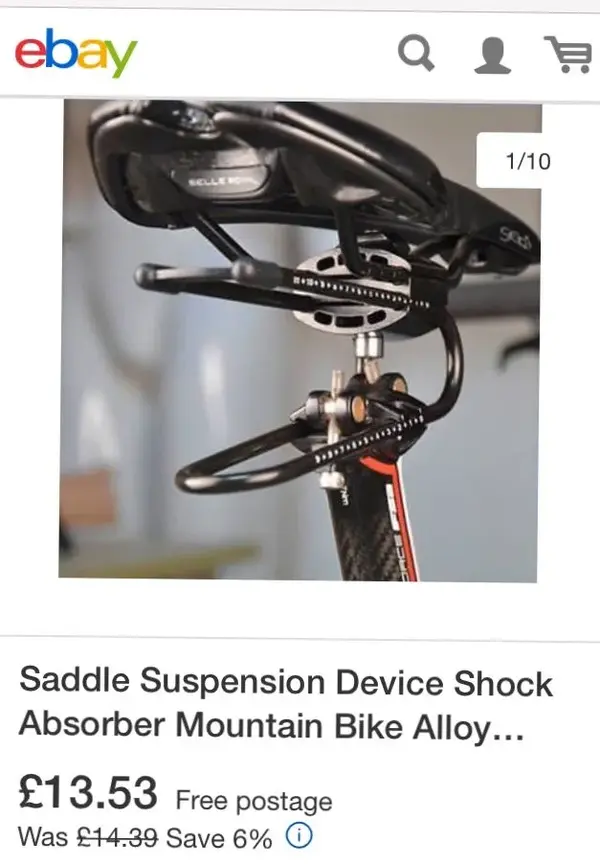View the shopping cart
This screenshot has width=600, height=864.
pos(567,54)
